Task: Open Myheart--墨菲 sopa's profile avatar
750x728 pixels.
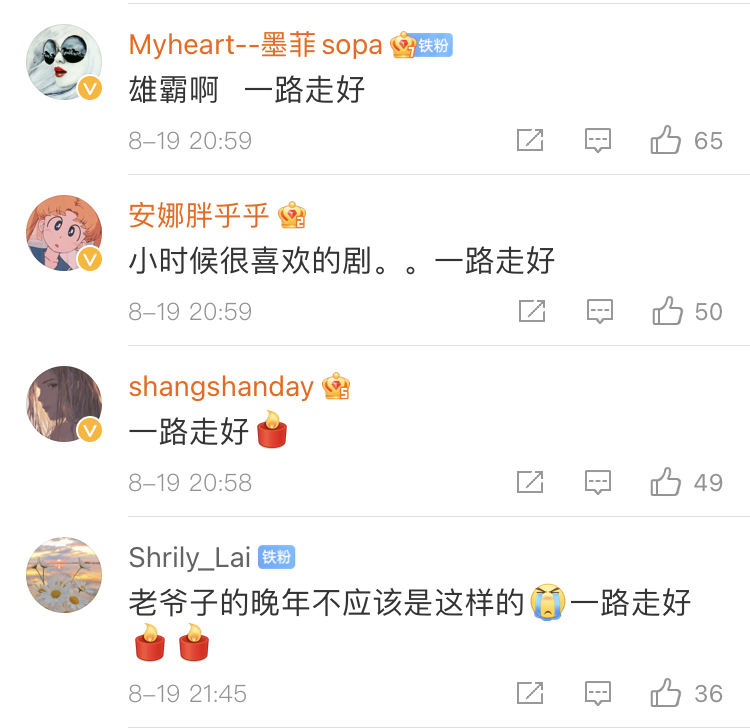Action: coord(64,63)
